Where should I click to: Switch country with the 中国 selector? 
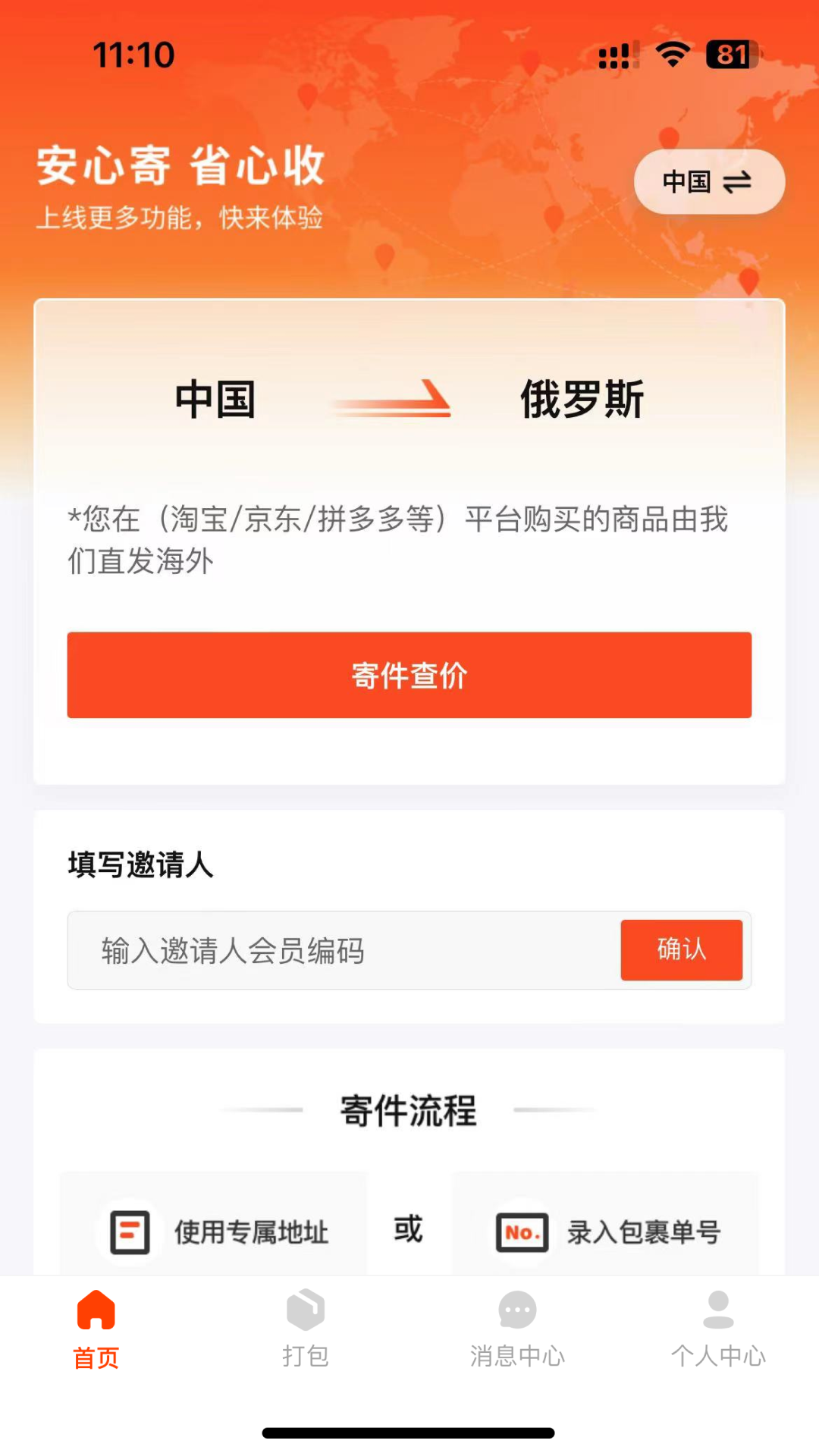708,182
